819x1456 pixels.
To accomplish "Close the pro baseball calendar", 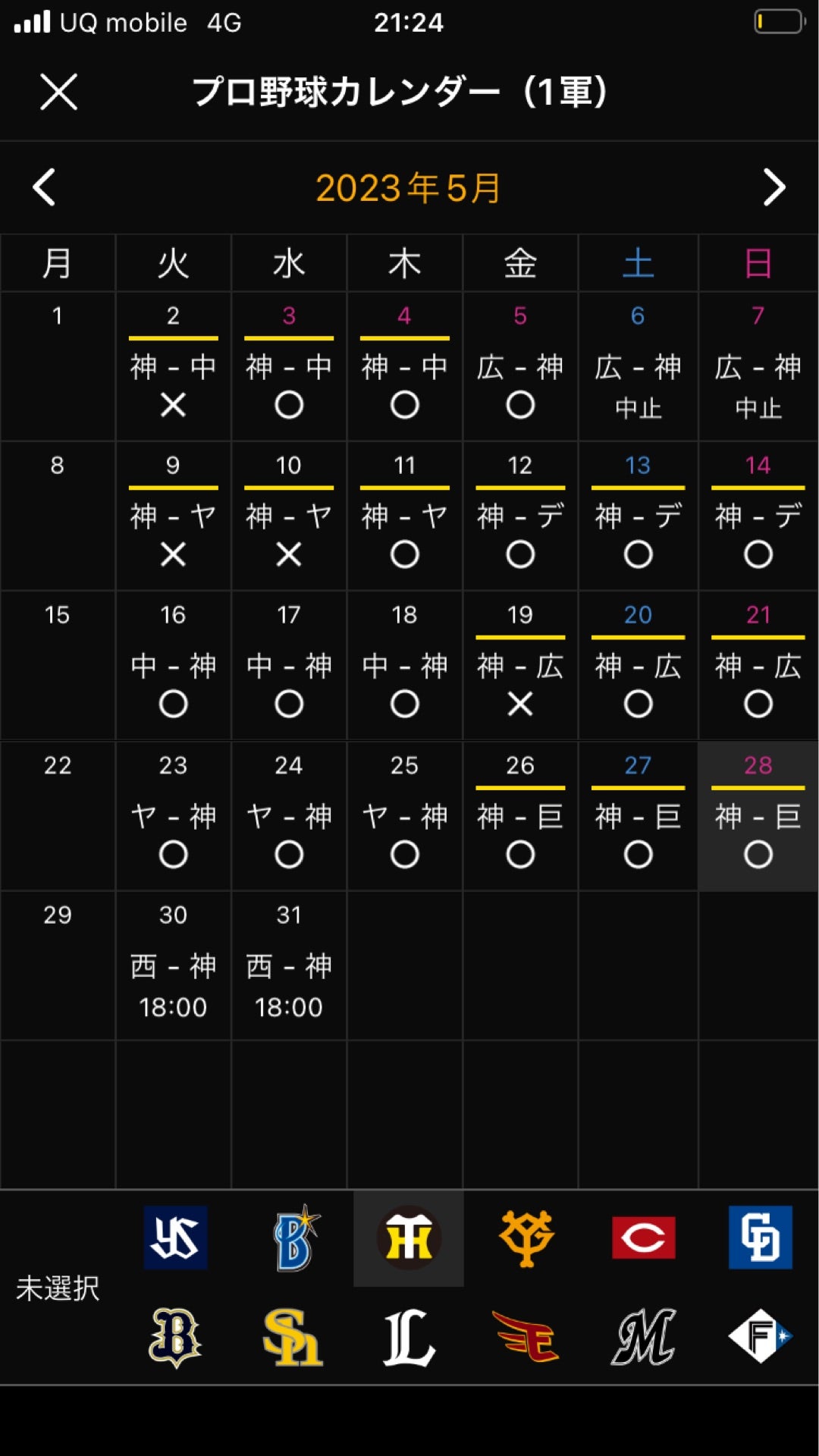I will (58, 93).
